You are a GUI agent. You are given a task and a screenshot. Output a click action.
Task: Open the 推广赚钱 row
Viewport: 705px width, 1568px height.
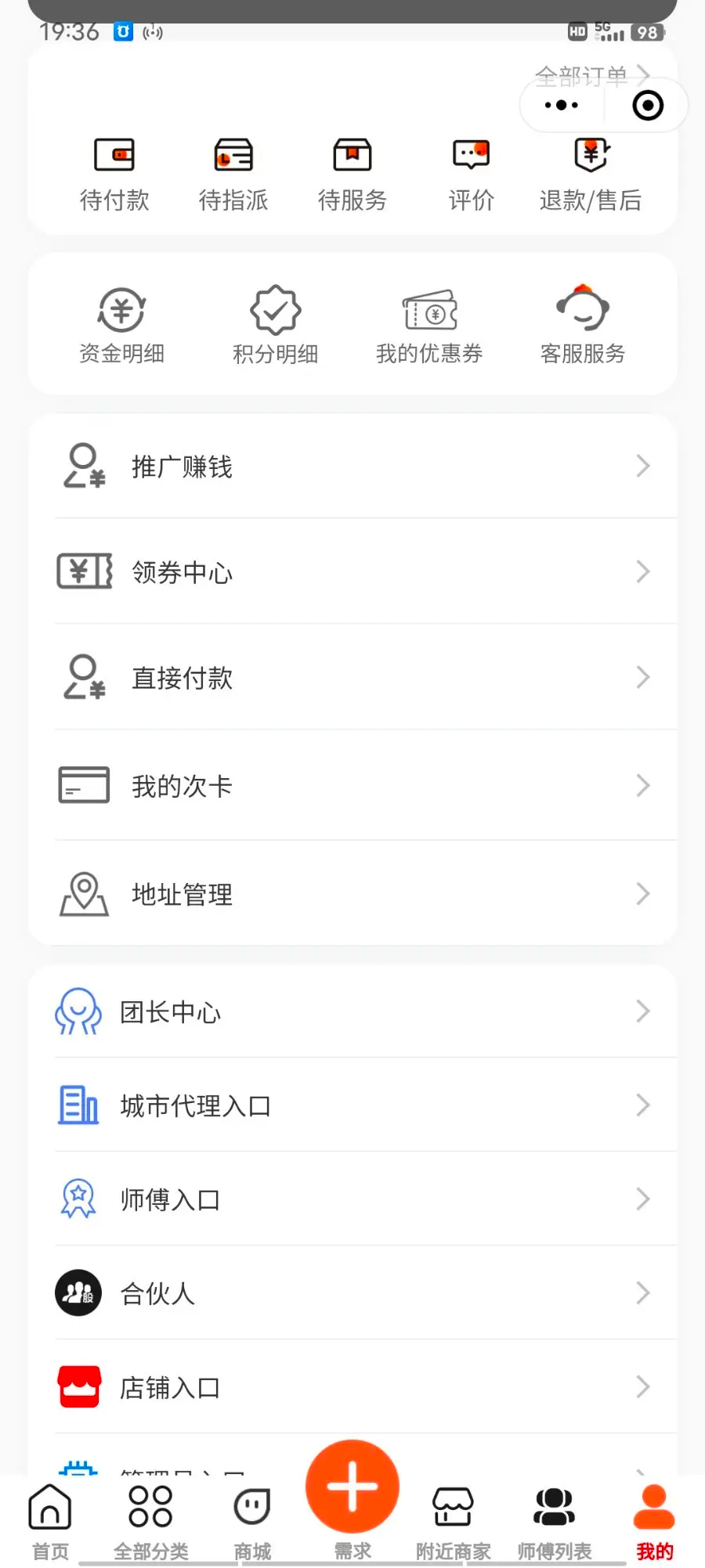352,467
